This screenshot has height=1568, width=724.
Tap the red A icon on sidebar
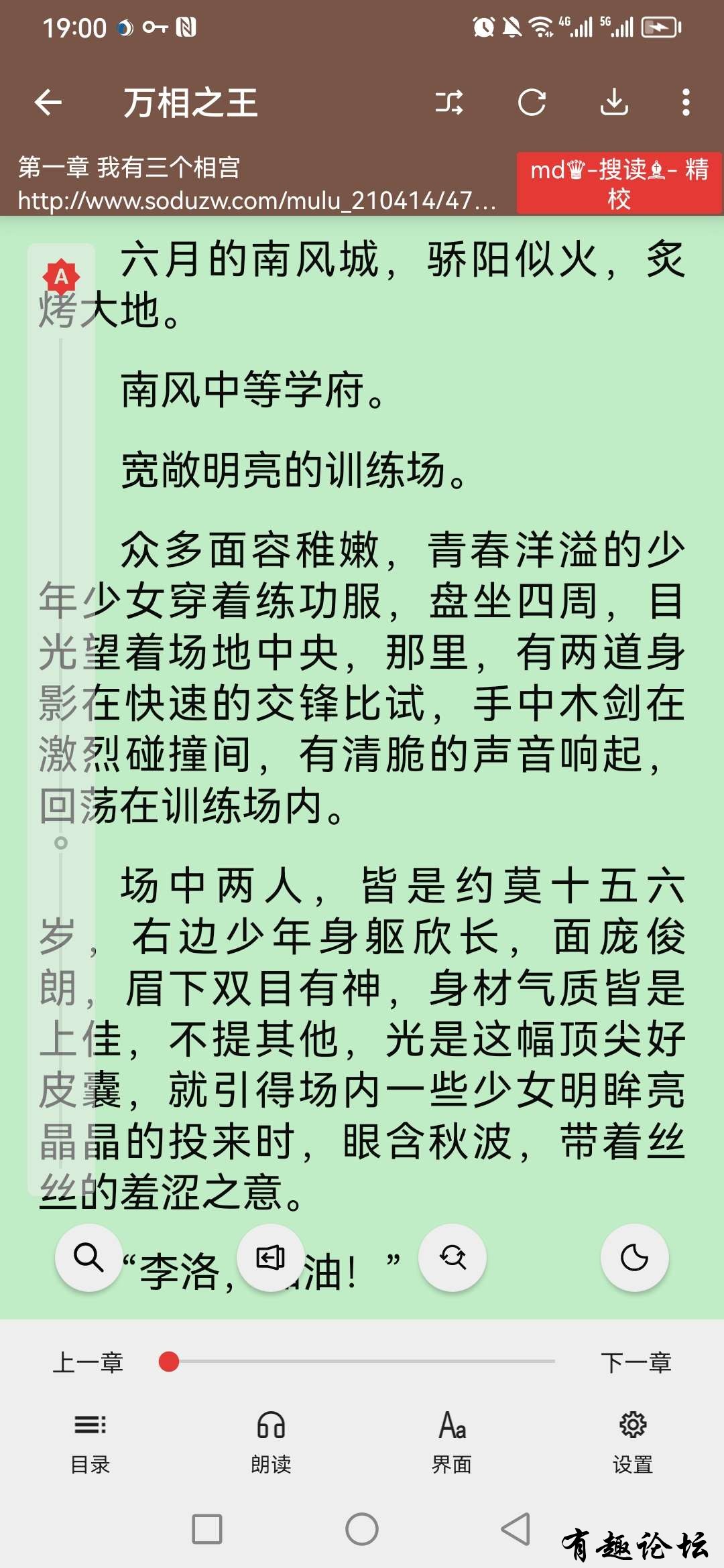pyautogui.click(x=61, y=276)
